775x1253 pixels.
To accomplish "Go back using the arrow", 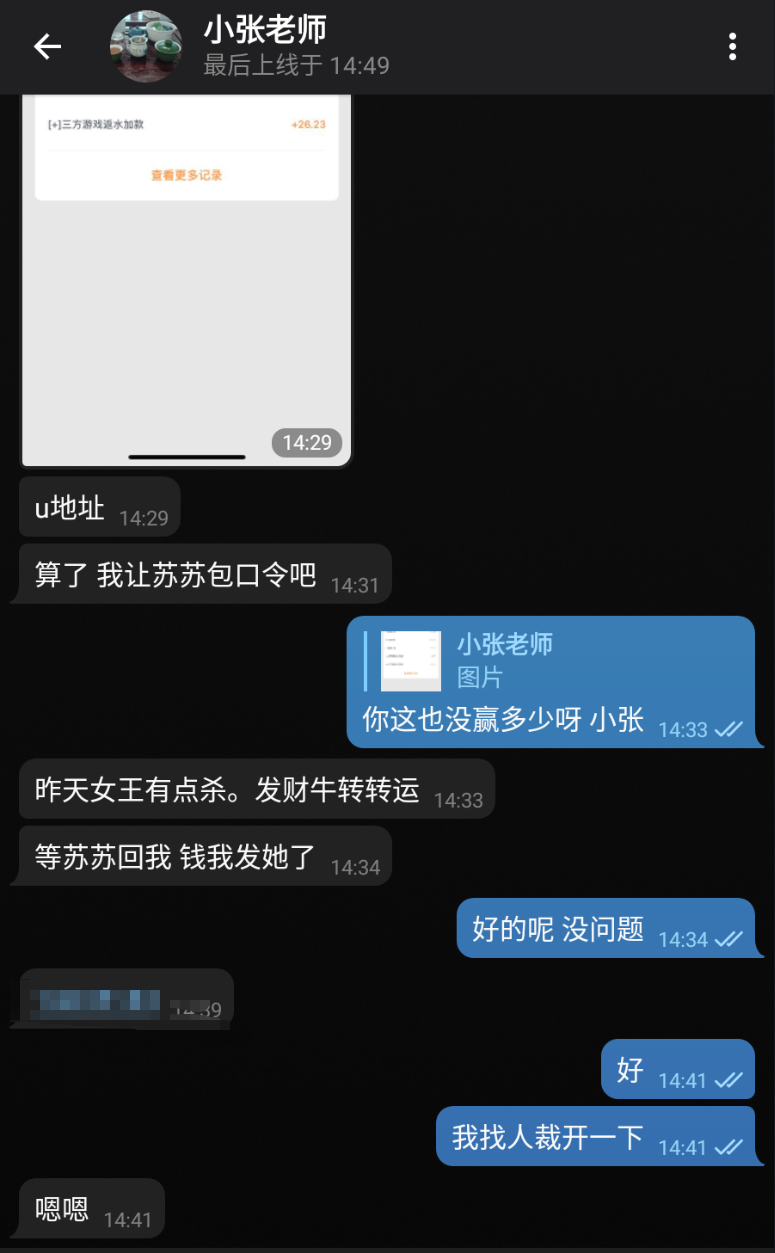I will click(x=47, y=46).
